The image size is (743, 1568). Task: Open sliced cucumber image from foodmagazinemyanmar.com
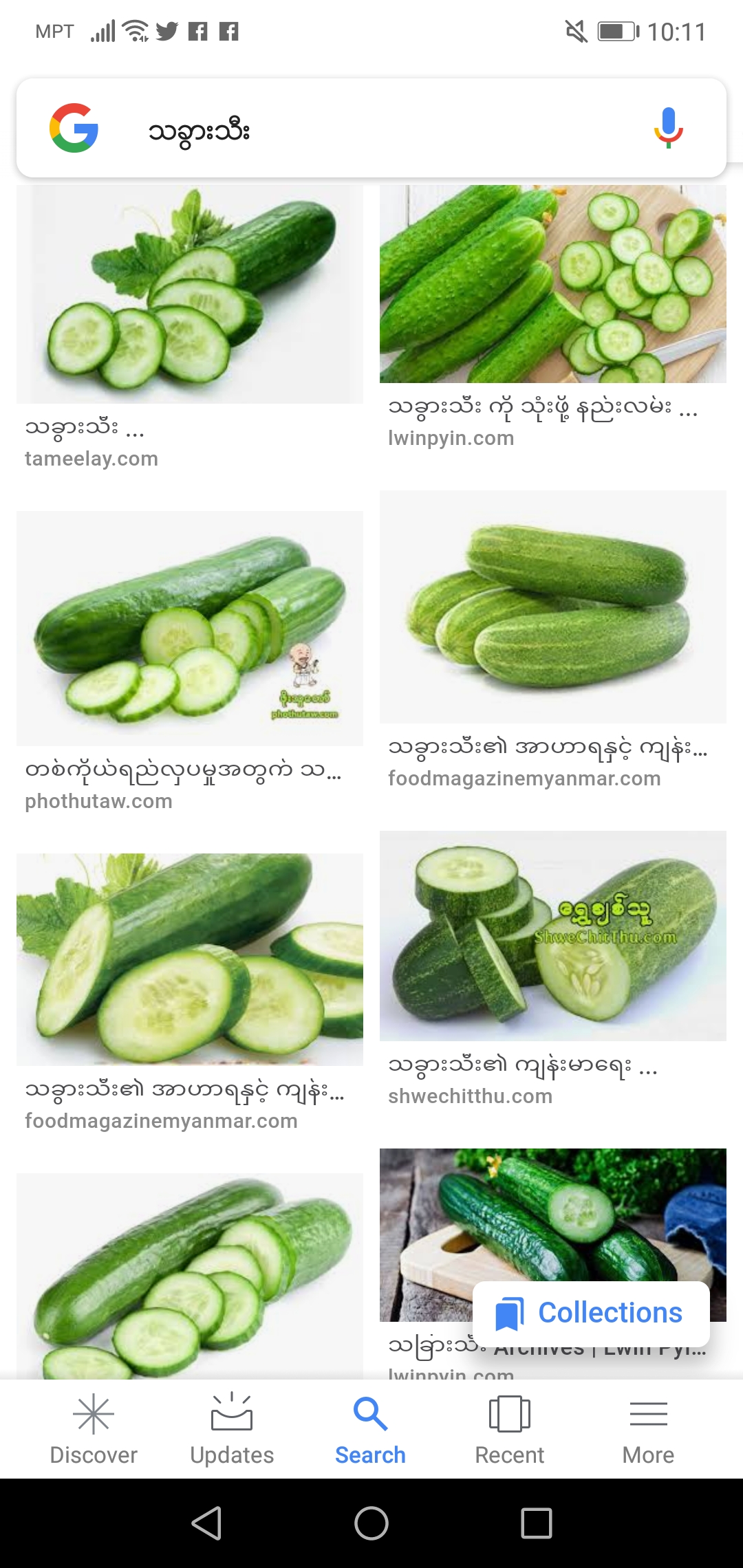tap(190, 959)
